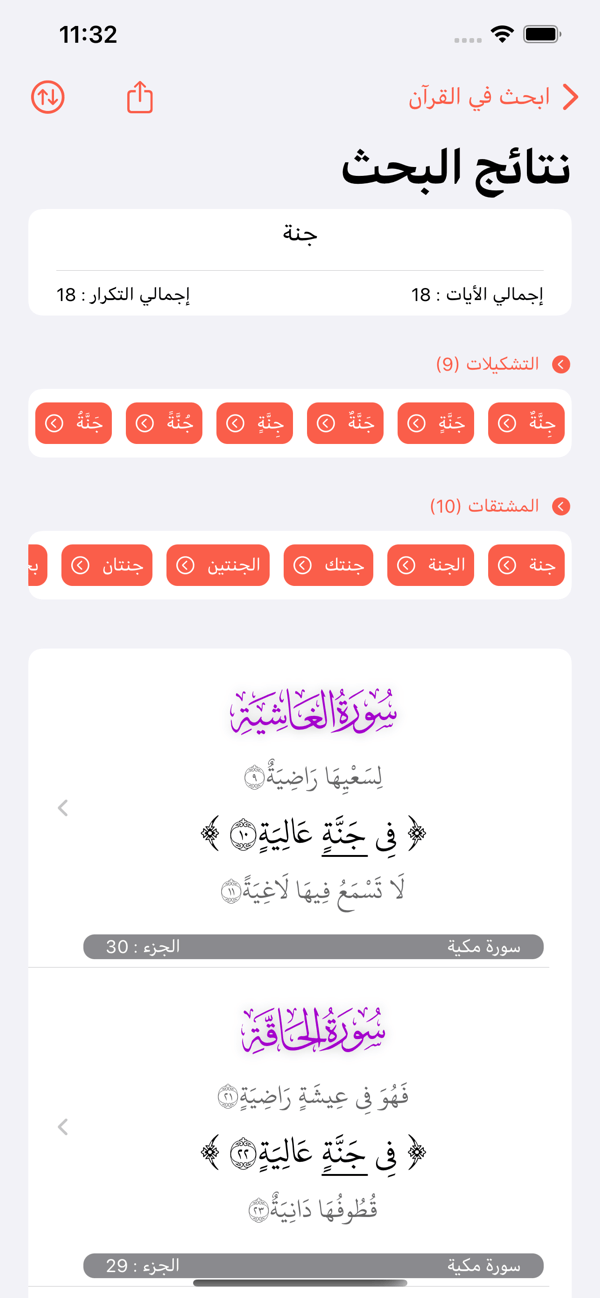Open the sort order icon
The width and height of the screenshot is (600, 1298).
(x=48, y=97)
